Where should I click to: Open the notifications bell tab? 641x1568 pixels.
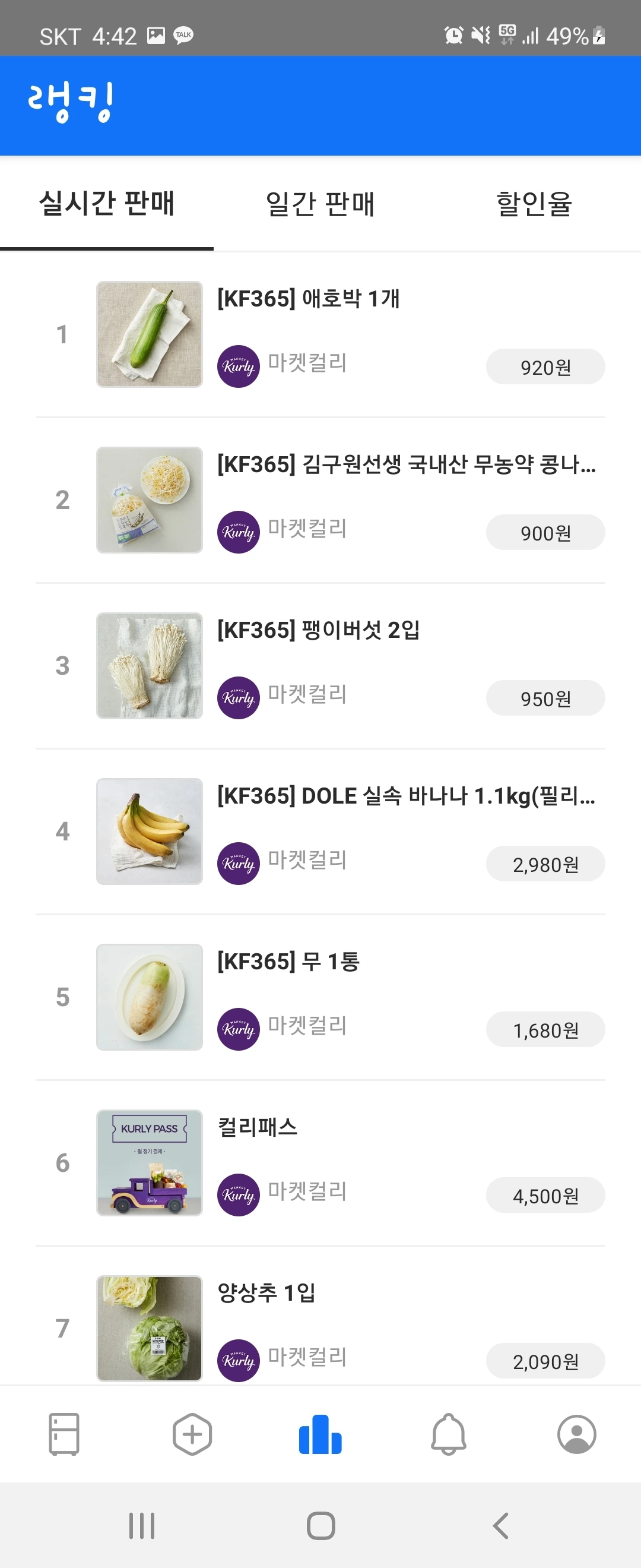[x=449, y=1434]
